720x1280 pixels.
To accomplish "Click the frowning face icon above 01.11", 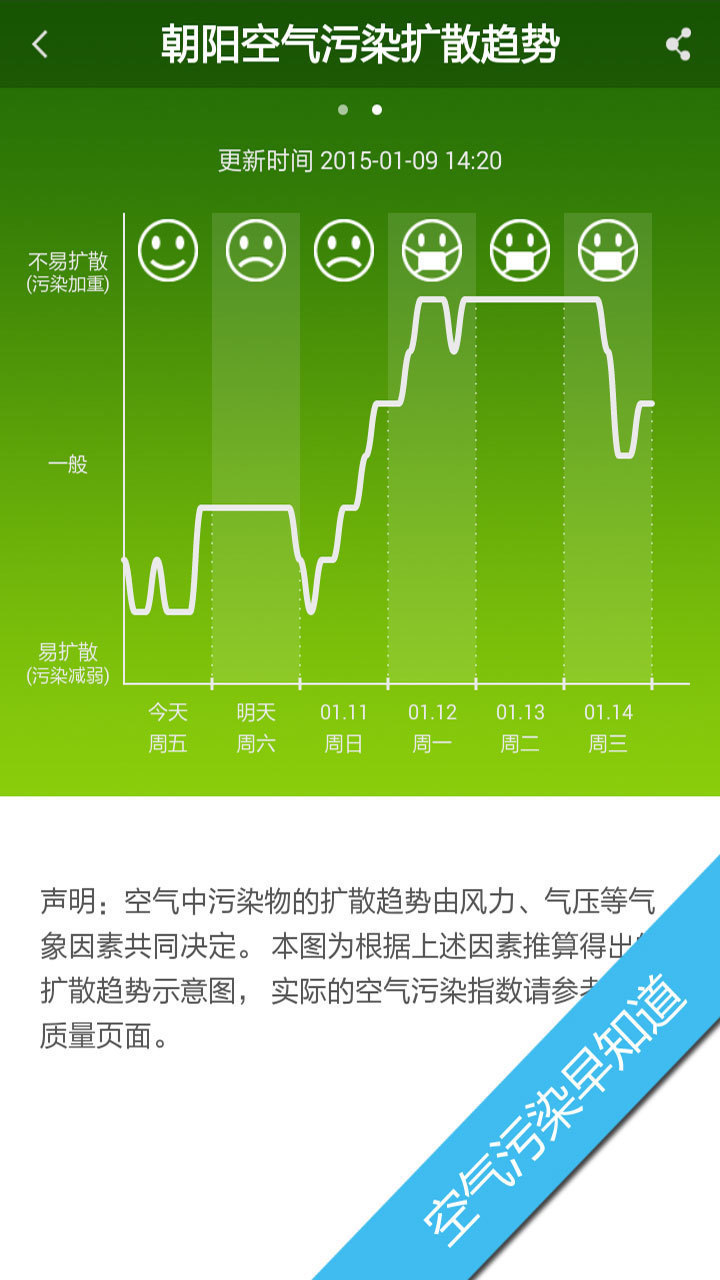I will pyautogui.click(x=343, y=248).
